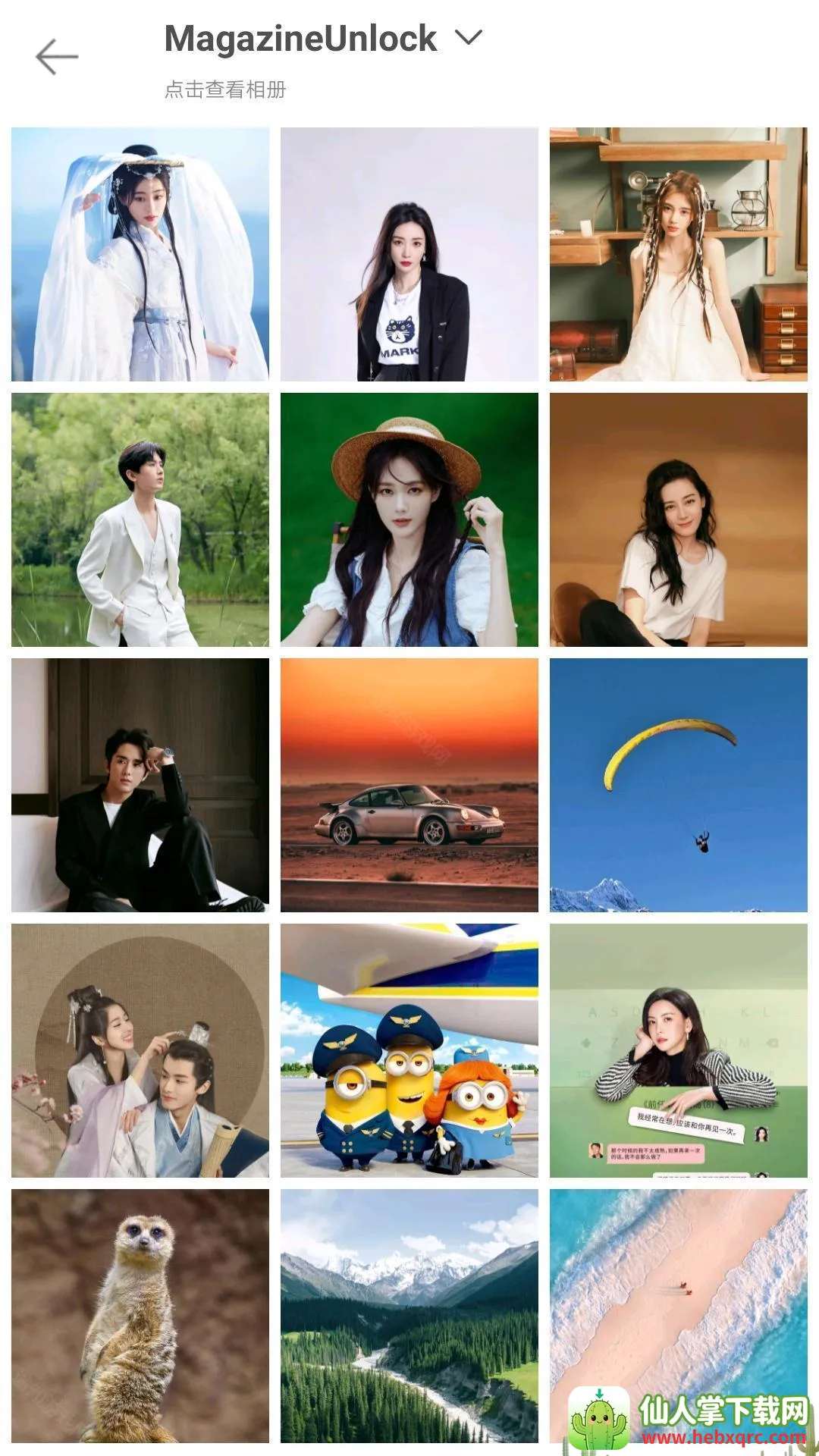Tap the man in white suit thumbnail
Viewport: 819px width, 1456px height.
point(140,519)
